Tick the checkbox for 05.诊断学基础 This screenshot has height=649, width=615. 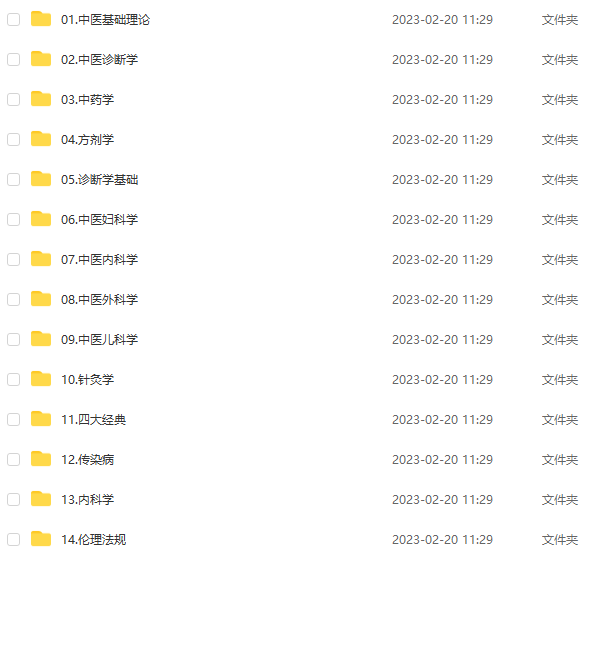[x=14, y=179]
